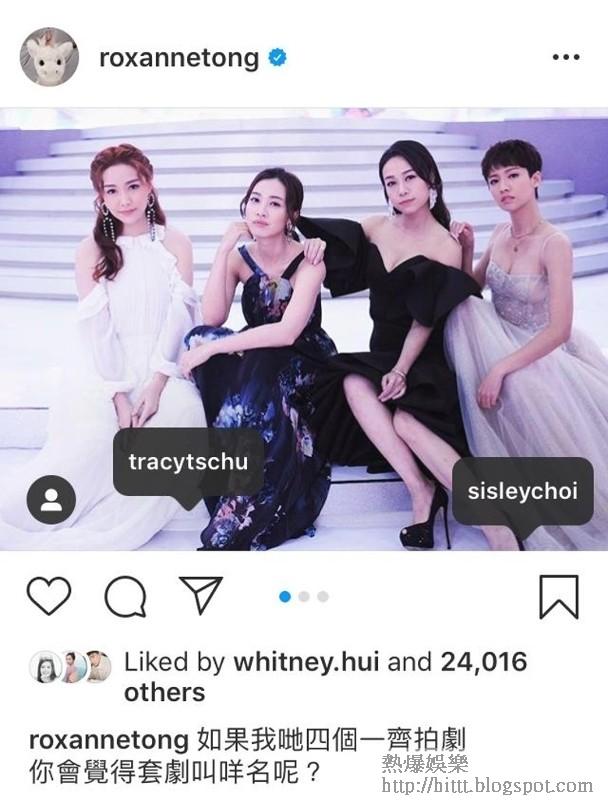This screenshot has width=608, height=800.
Task: Open roxannetong's profile picture
Action: pos(50,57)
